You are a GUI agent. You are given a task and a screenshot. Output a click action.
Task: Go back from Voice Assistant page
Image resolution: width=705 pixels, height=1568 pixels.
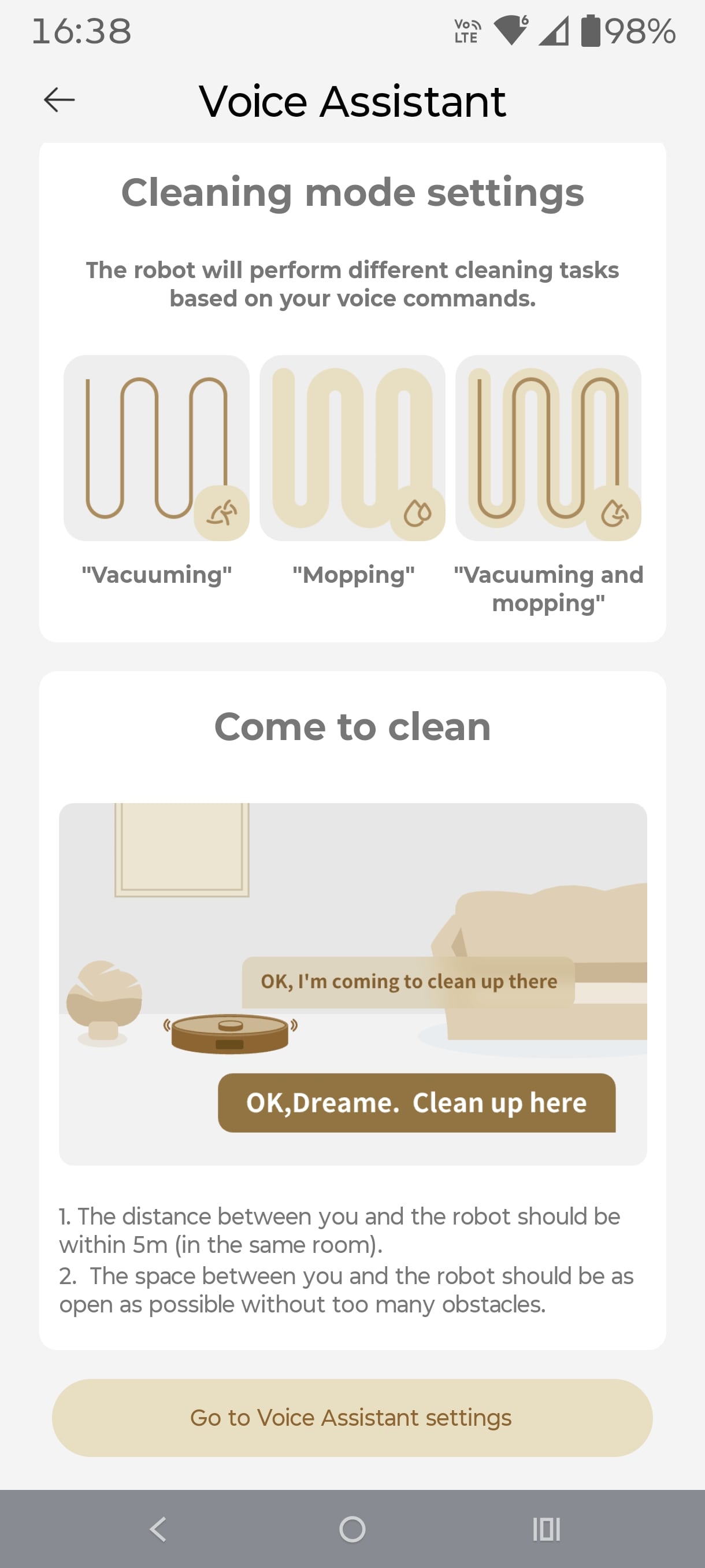pyautogui.click(x=60, y=101)
